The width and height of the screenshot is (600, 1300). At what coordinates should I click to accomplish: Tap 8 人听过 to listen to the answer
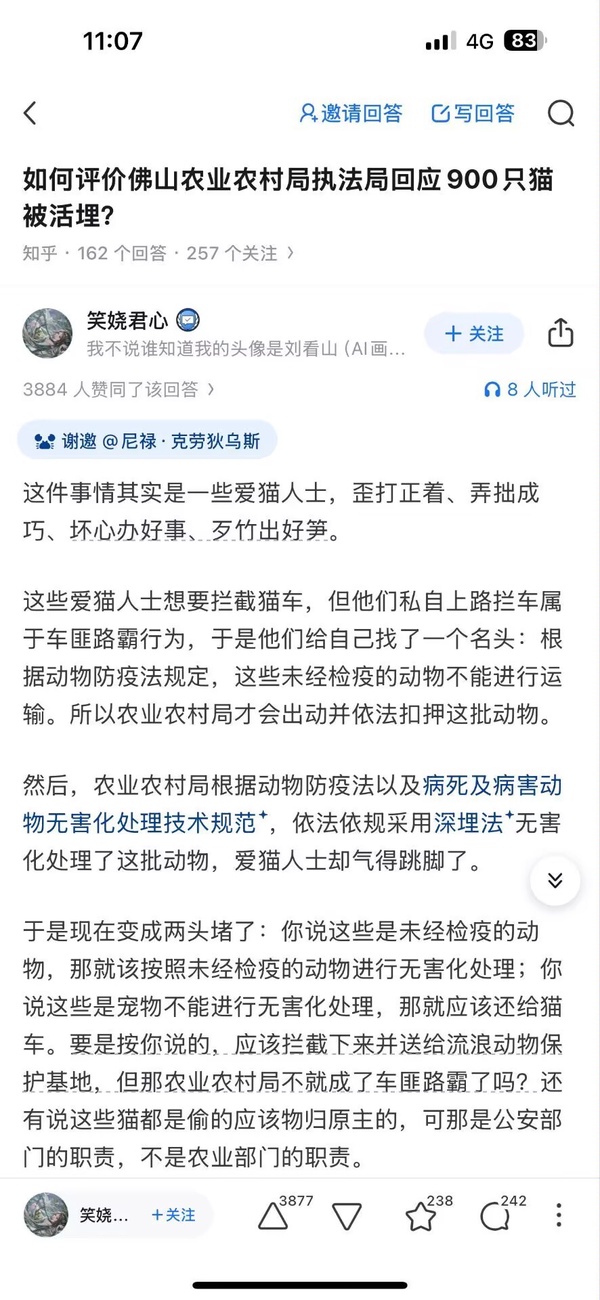[530, 389]
